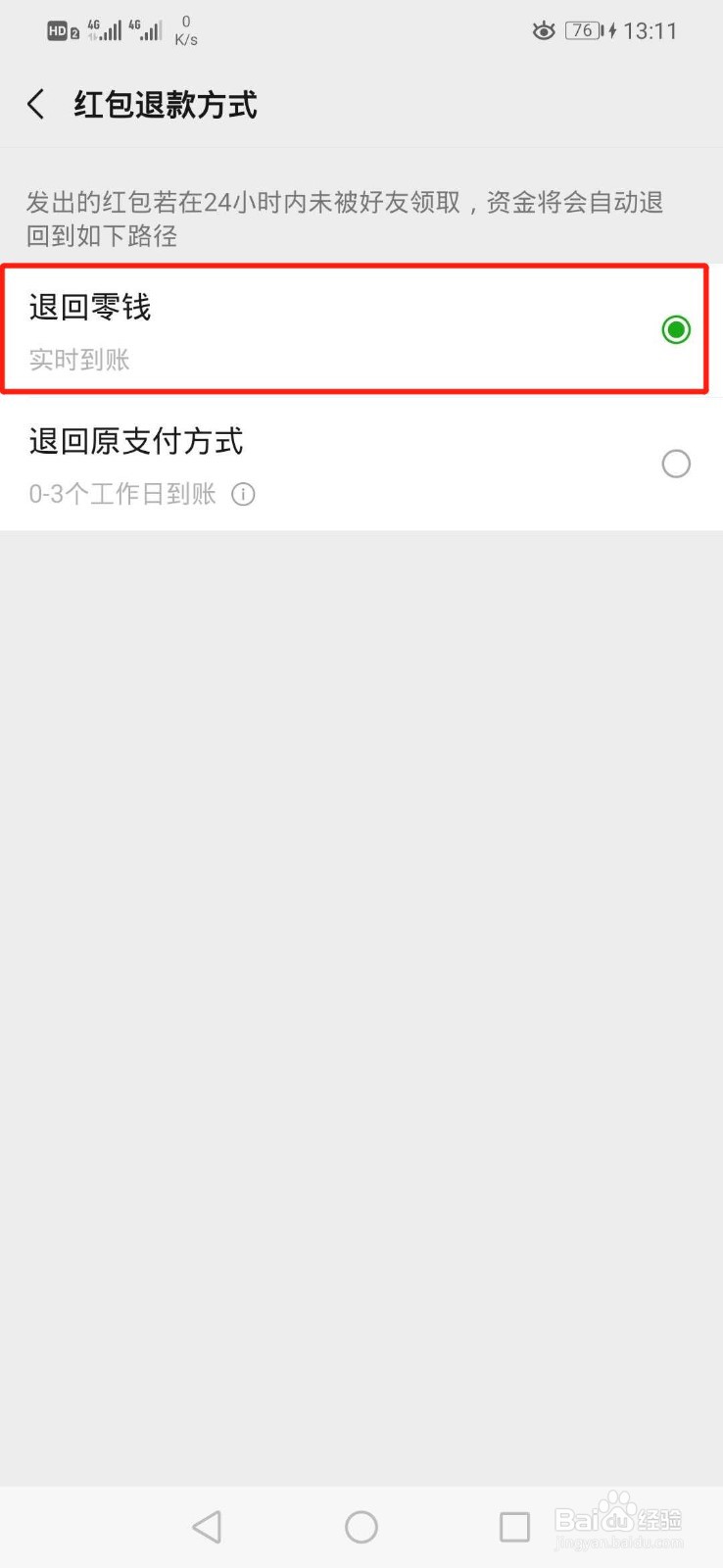723x1568 pixels.
Task: Tap the eye protection icon in status bar
Action: tap(545, 30)
